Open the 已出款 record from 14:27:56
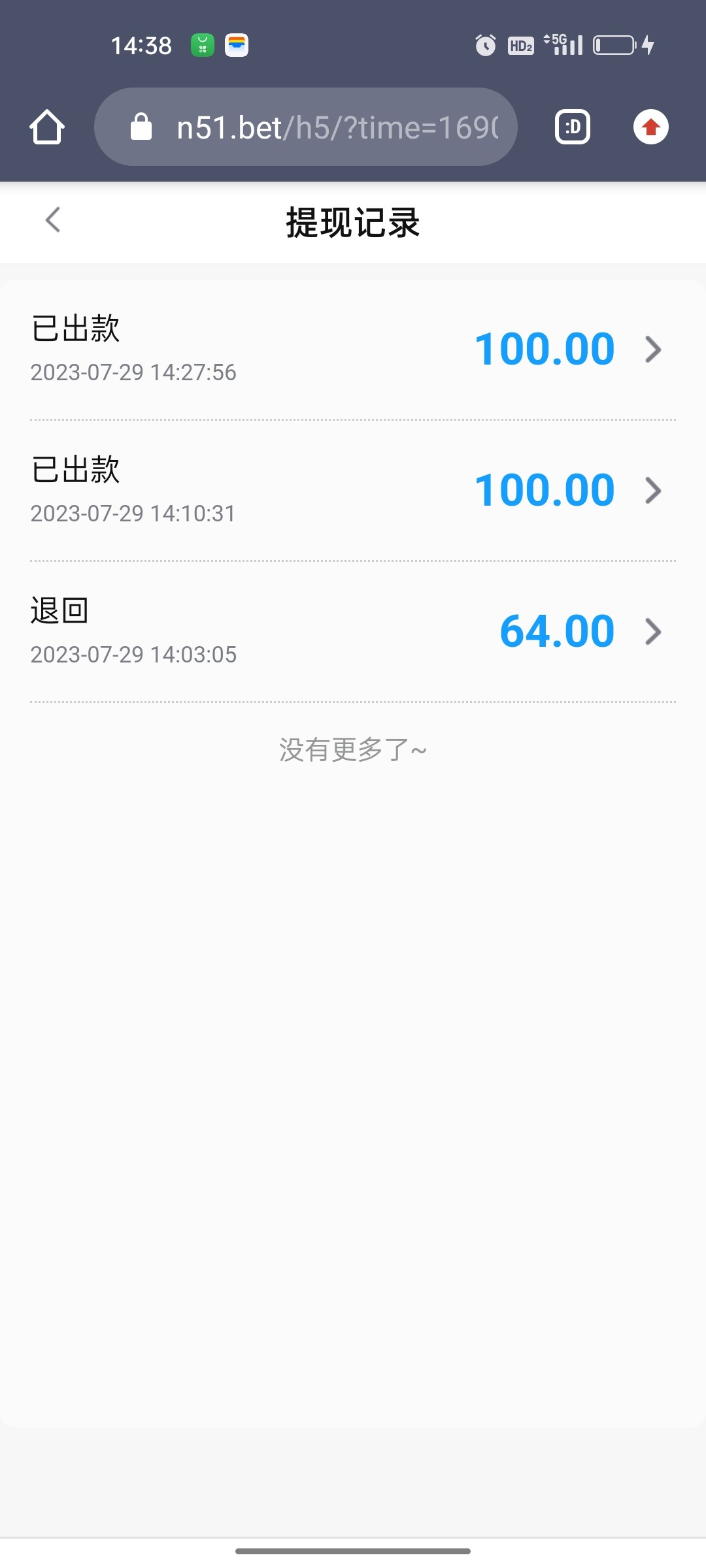The width and height of the screenshot is (706, 1568). 353,349
